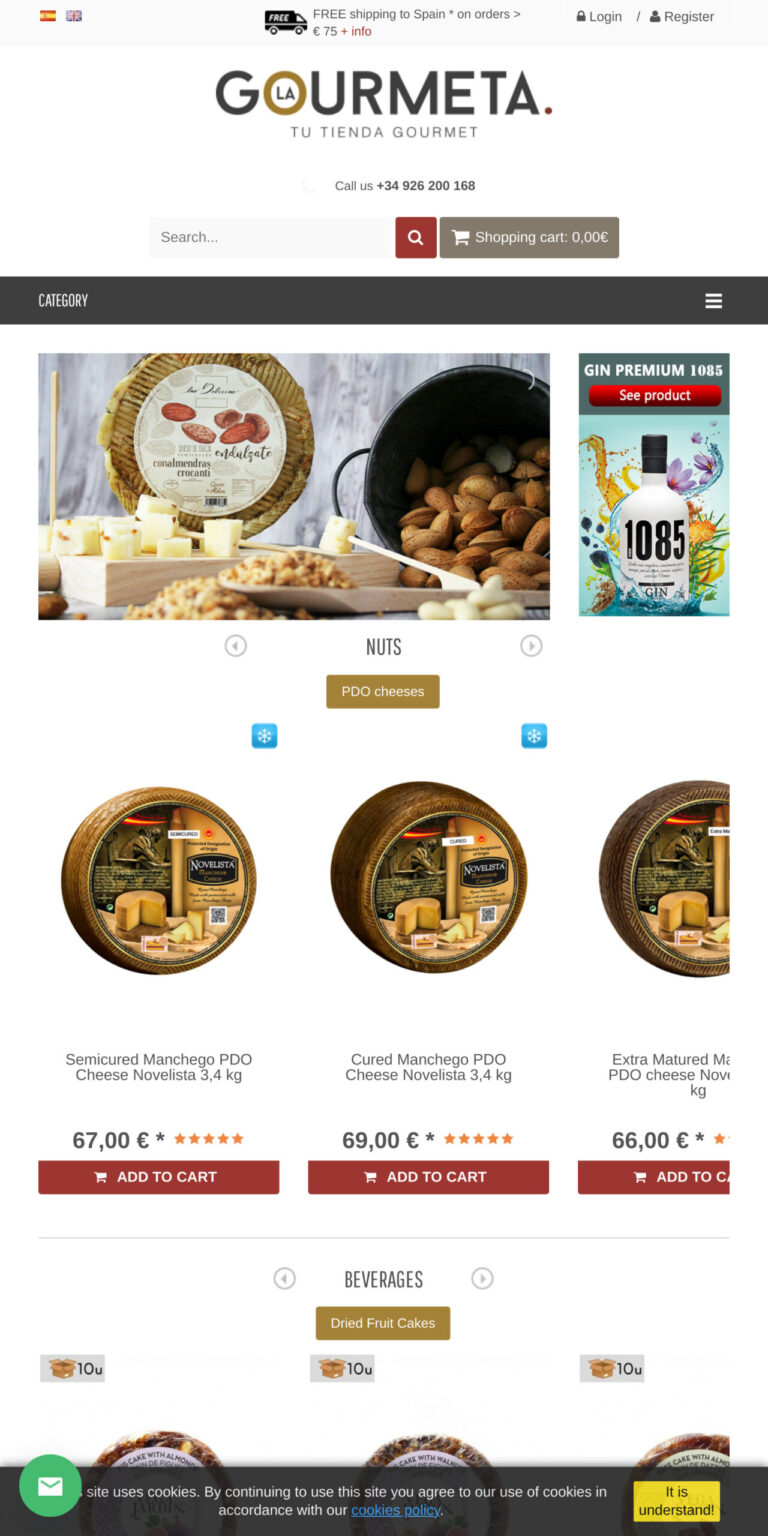
Task: Expand the Category hamburger menu
Action: (713, 301)
